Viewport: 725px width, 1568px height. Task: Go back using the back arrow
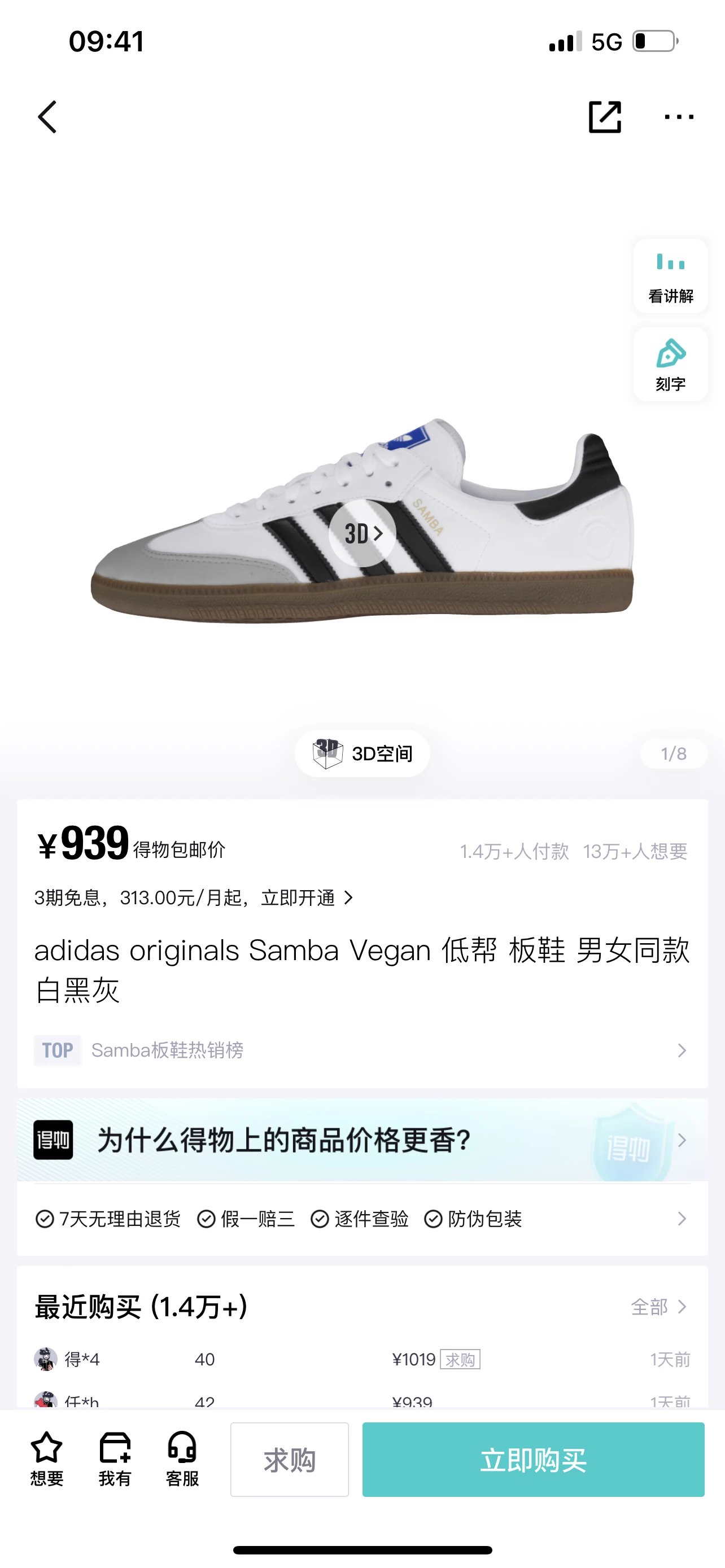pos(47,117)
